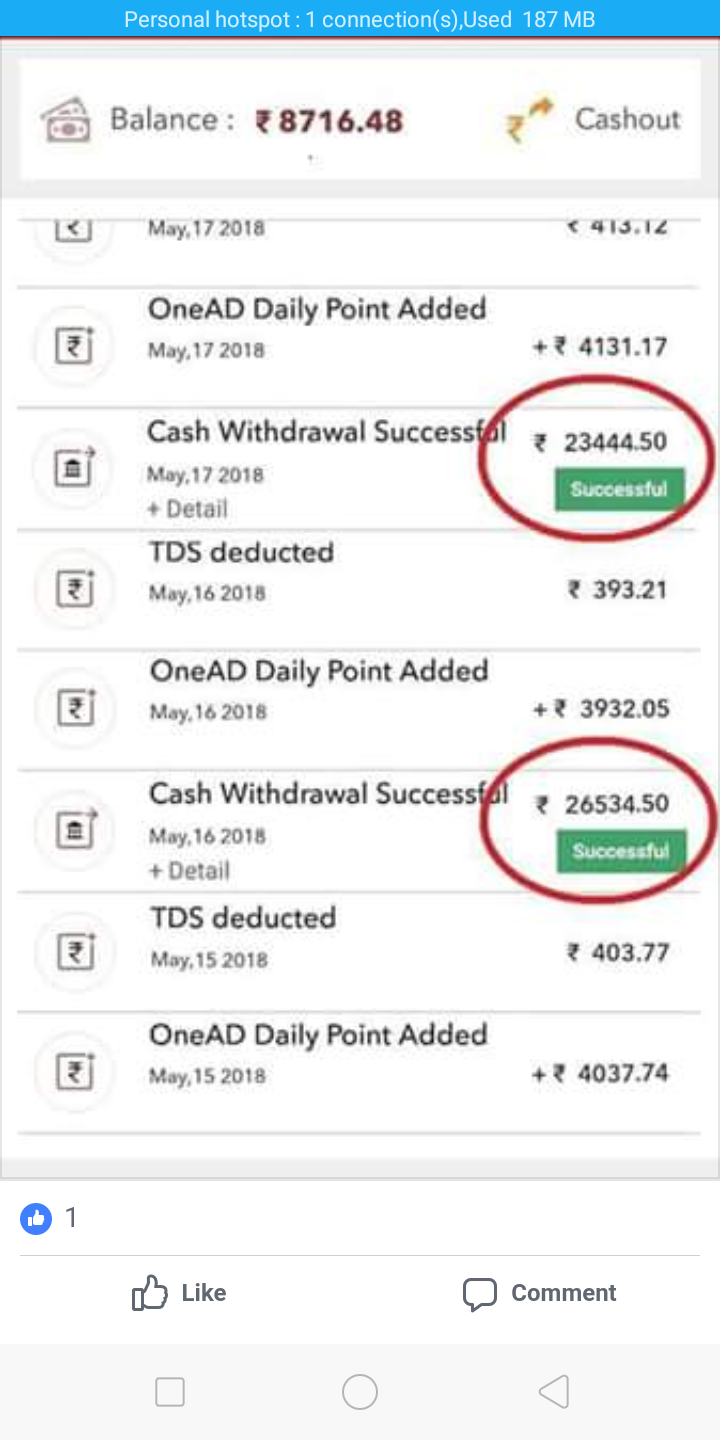Open the Personal hotspot status banner

coord(360,19)
